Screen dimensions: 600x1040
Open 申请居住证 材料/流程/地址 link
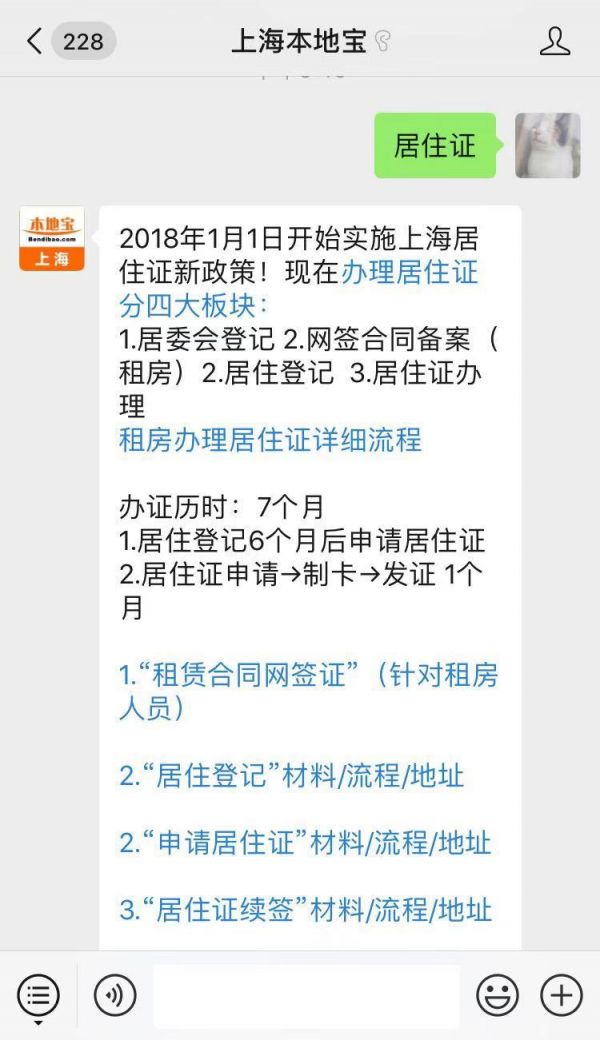click(305, 843)
